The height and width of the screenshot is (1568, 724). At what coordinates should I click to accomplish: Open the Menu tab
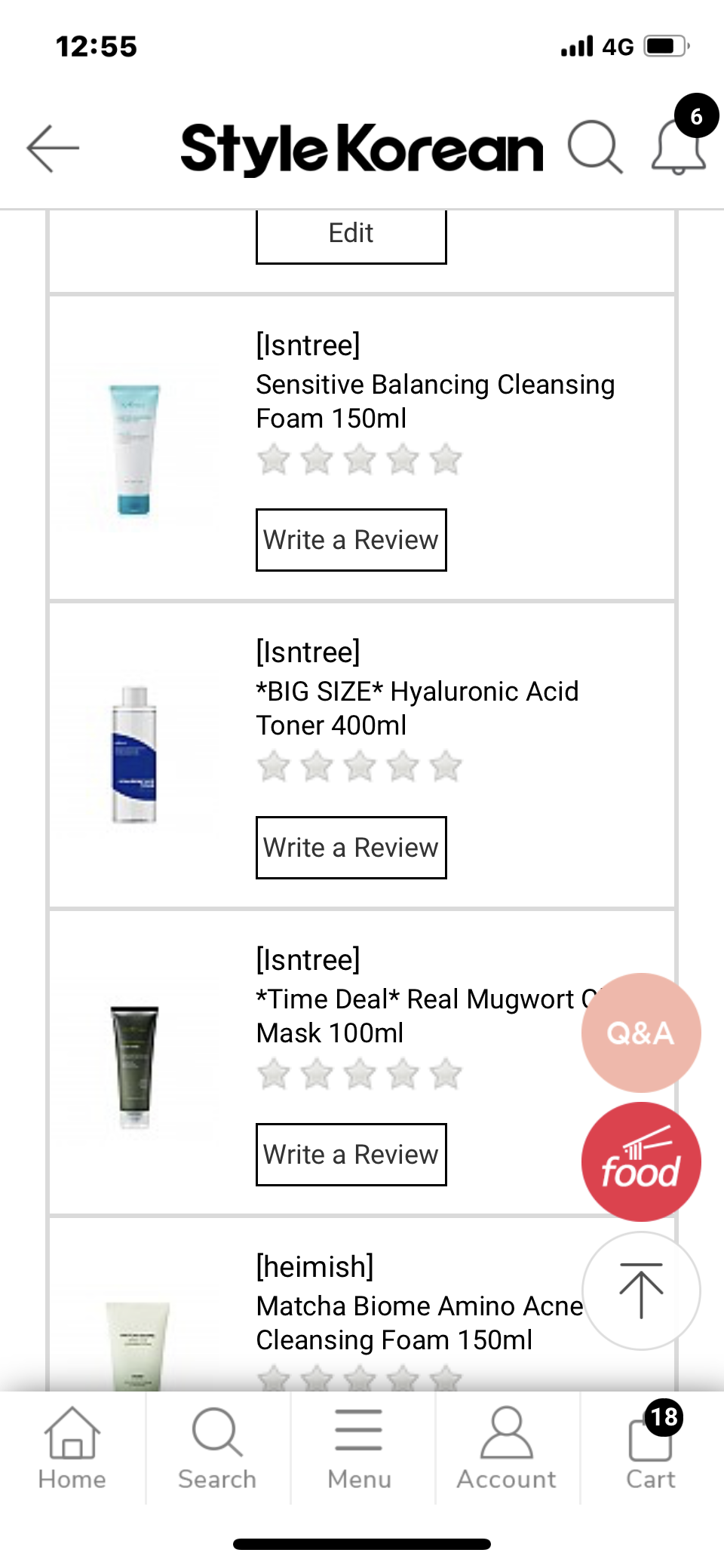click(360, 1448)
